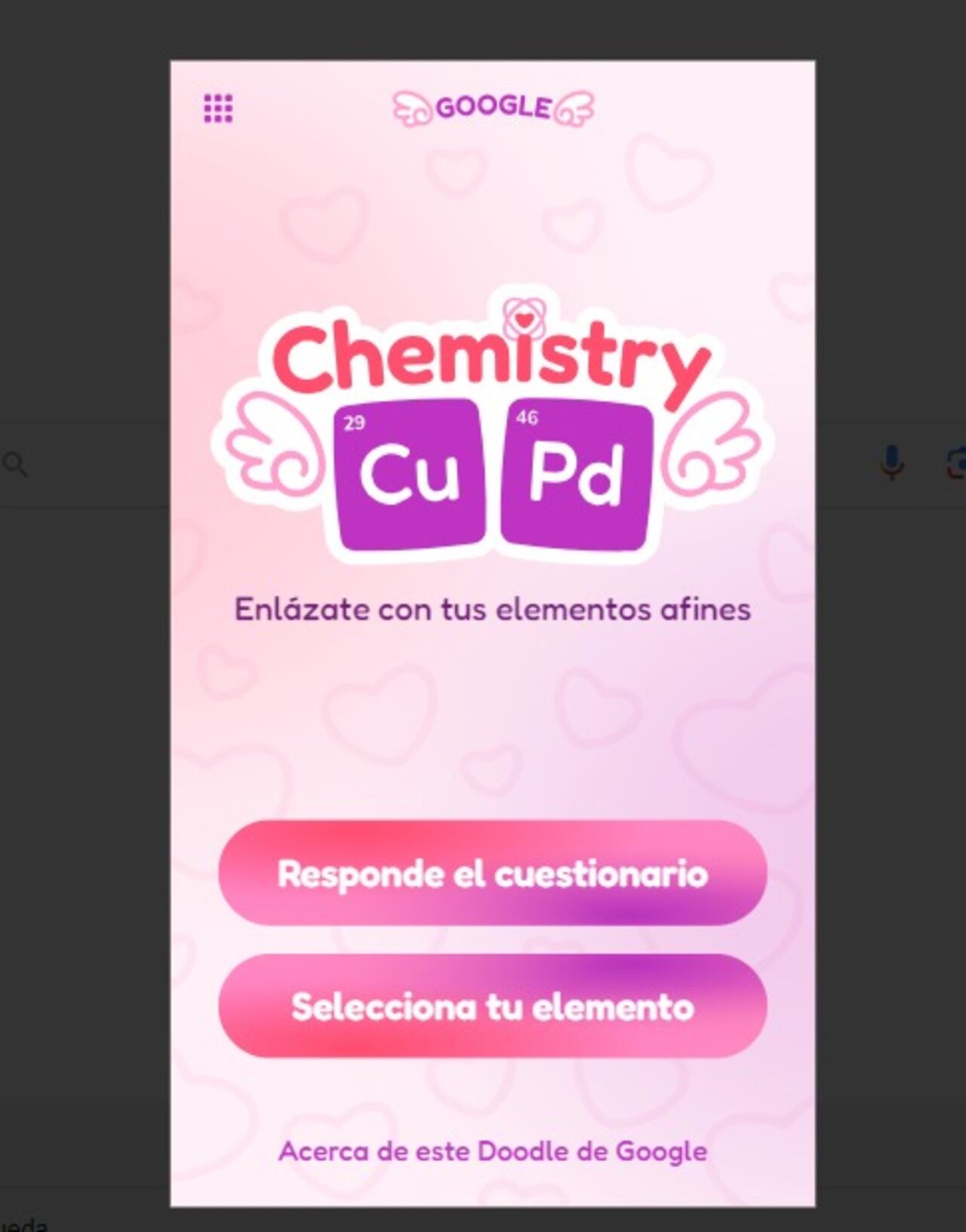Click the voice search microphone icon
The image size is (966, 1232).
[892, 460]
